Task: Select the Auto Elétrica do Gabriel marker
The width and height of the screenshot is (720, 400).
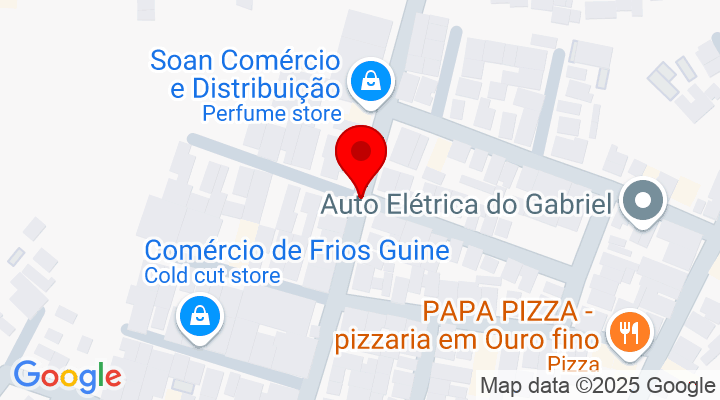Action: pyautogui.click(x=643, y=204)
